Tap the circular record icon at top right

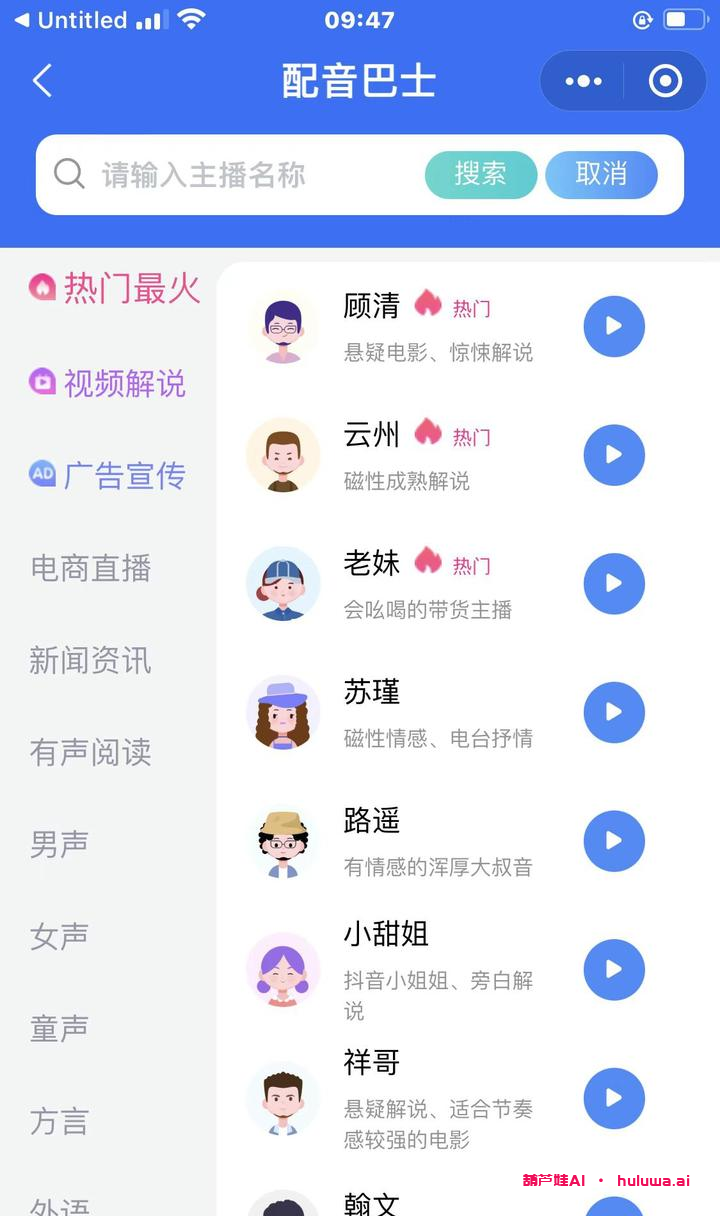(x=664, y=81)
